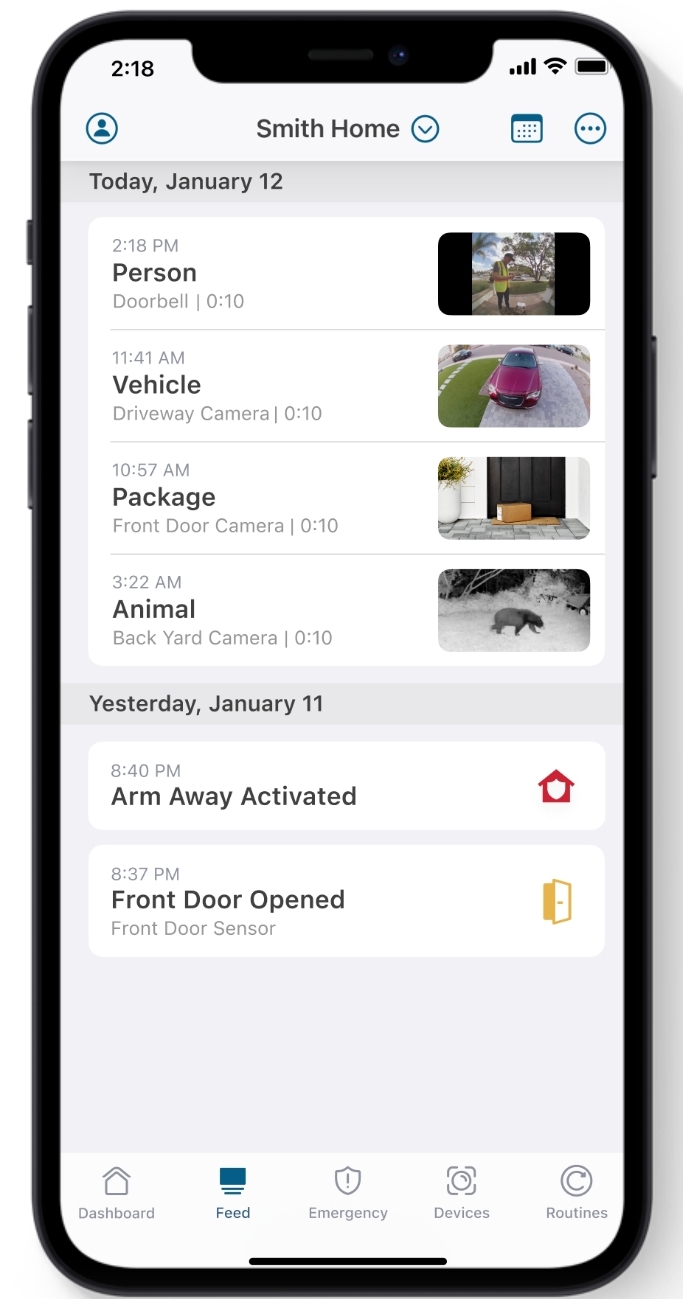Expand the Smith Home location dropdown
The height and width of the screenshot is (1299, 683).
coord(426,129)
